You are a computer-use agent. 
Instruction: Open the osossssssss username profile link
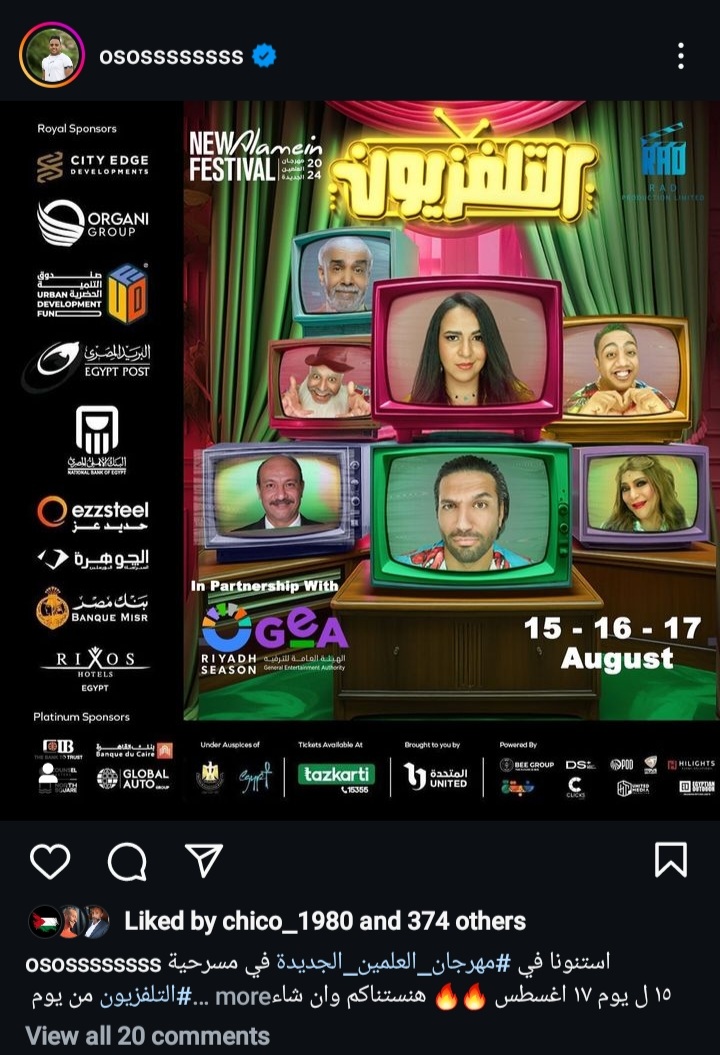[171, 56]
